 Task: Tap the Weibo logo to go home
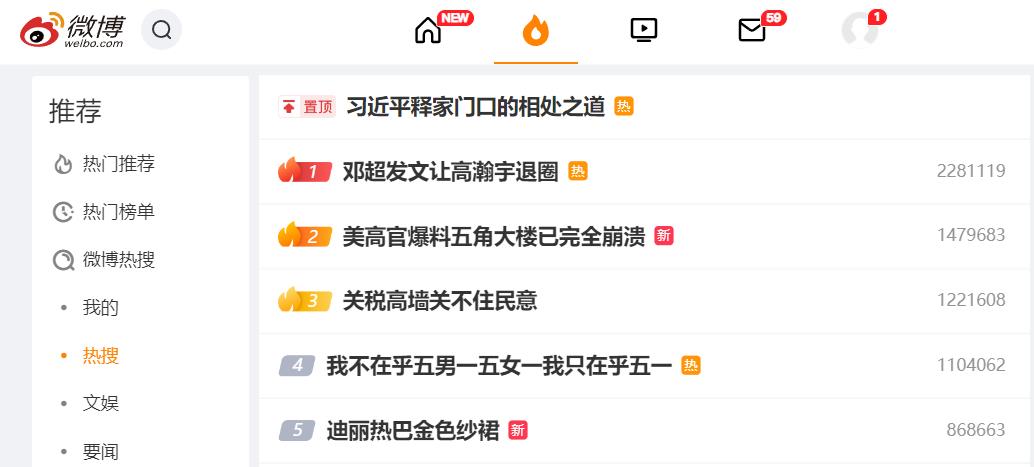tap(72, 30)
